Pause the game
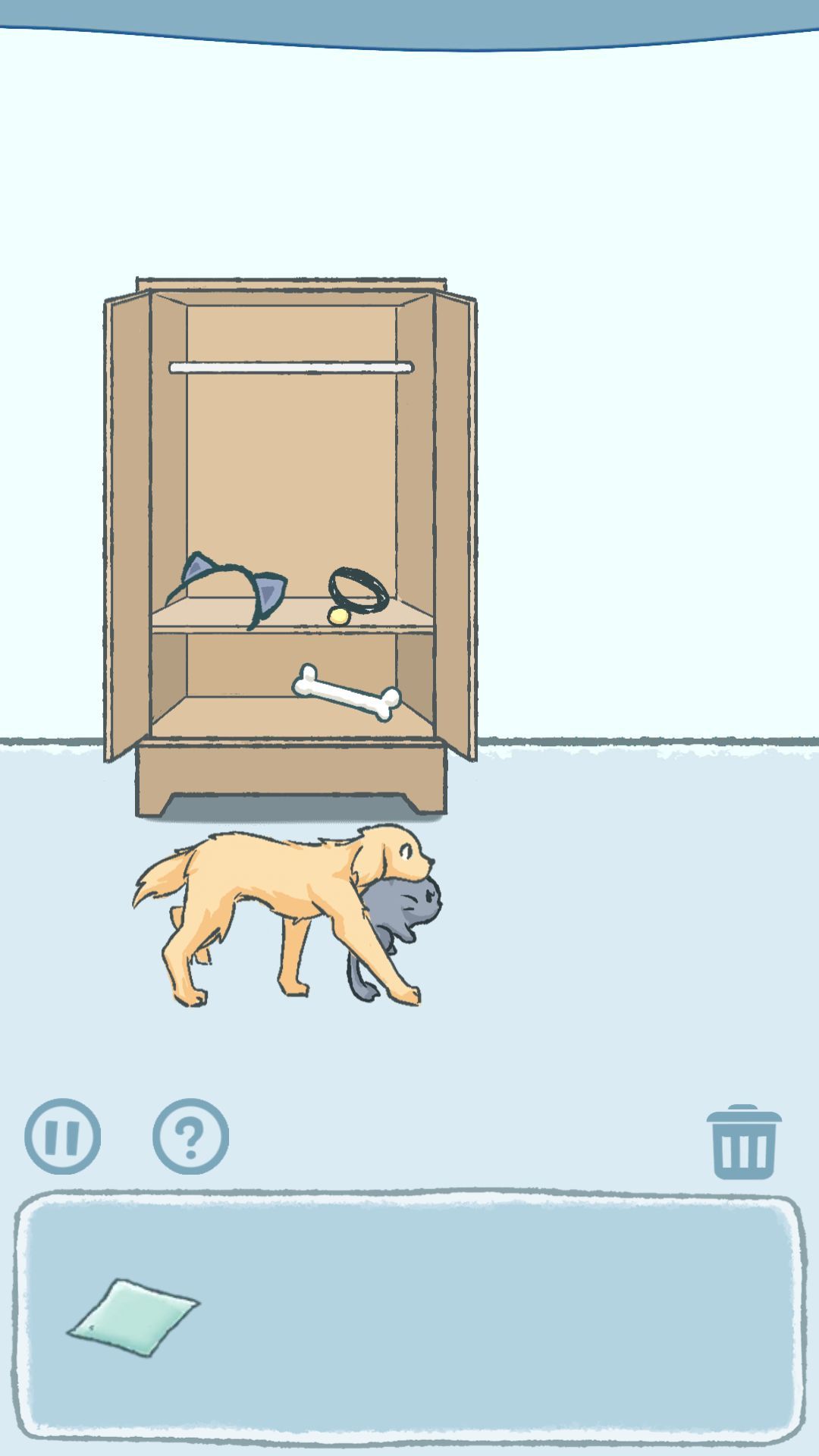The height and width of the screenshot is (1456, 819). point(62,1136)
